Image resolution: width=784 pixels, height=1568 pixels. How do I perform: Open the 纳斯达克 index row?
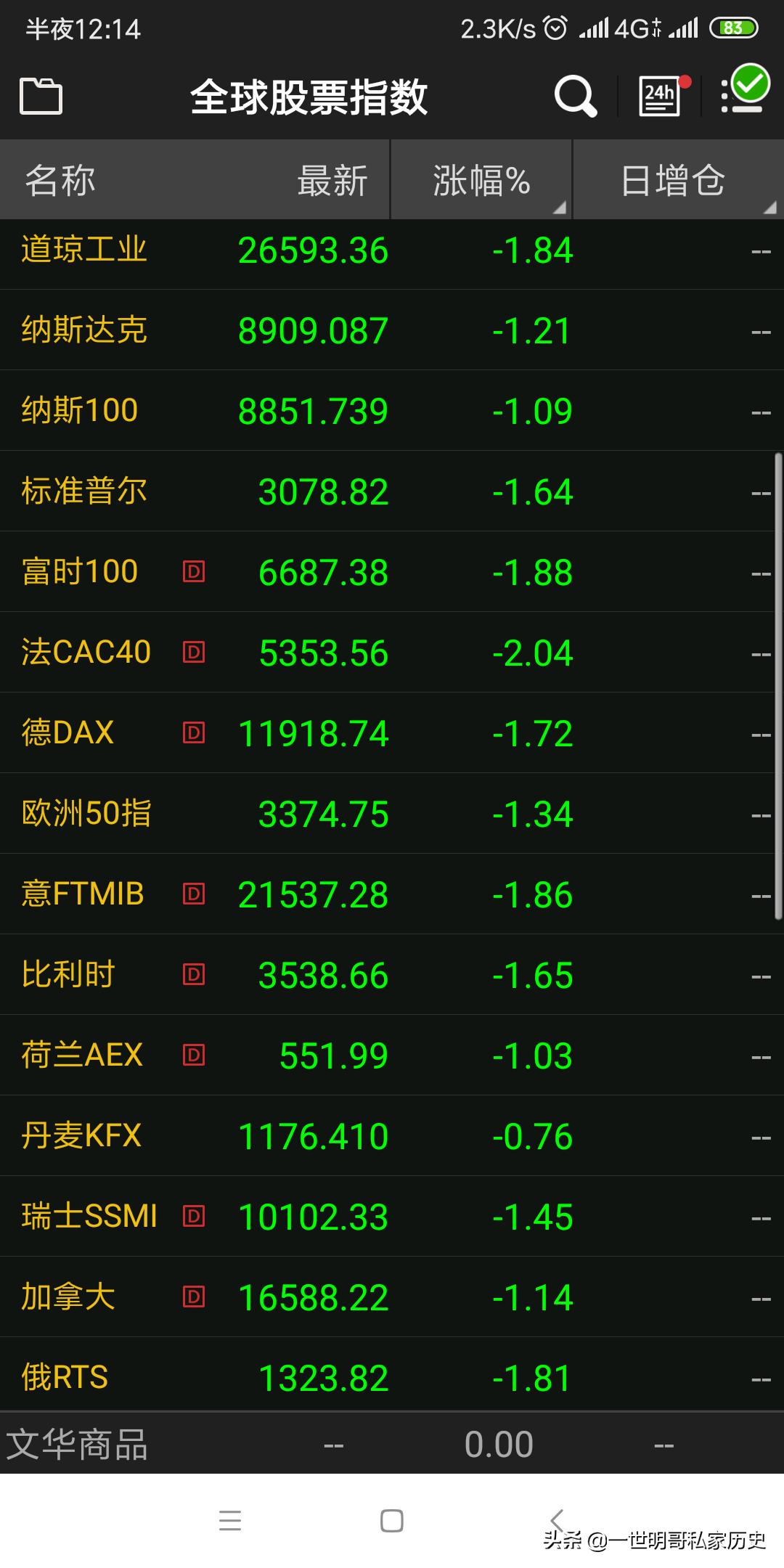pos(392,330)
